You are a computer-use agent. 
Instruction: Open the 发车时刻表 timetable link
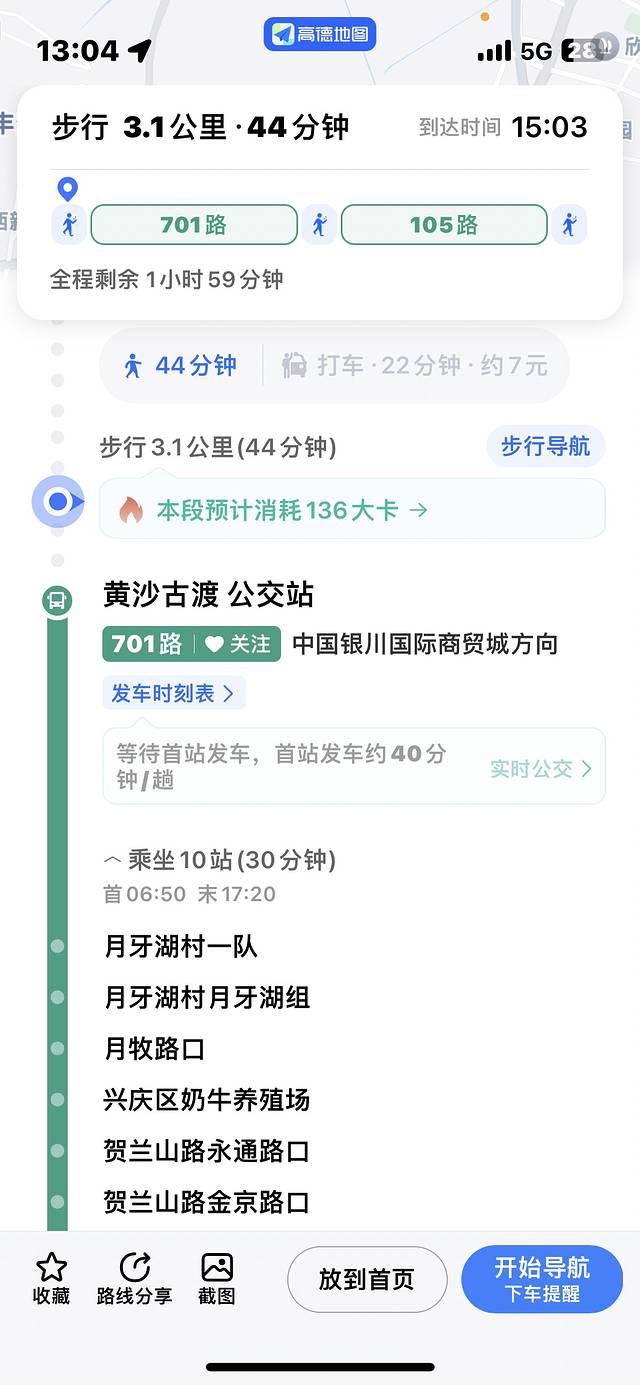pos(173,693)
